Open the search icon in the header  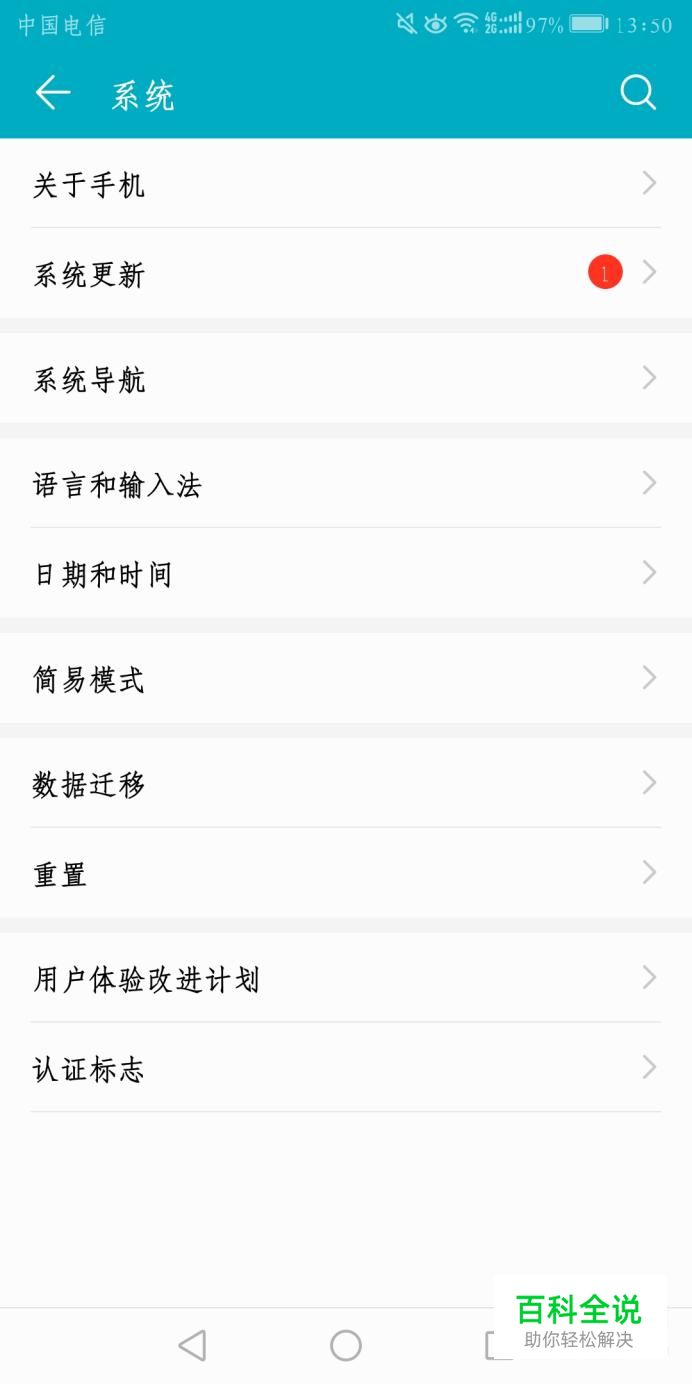click(x=638, y=93)
